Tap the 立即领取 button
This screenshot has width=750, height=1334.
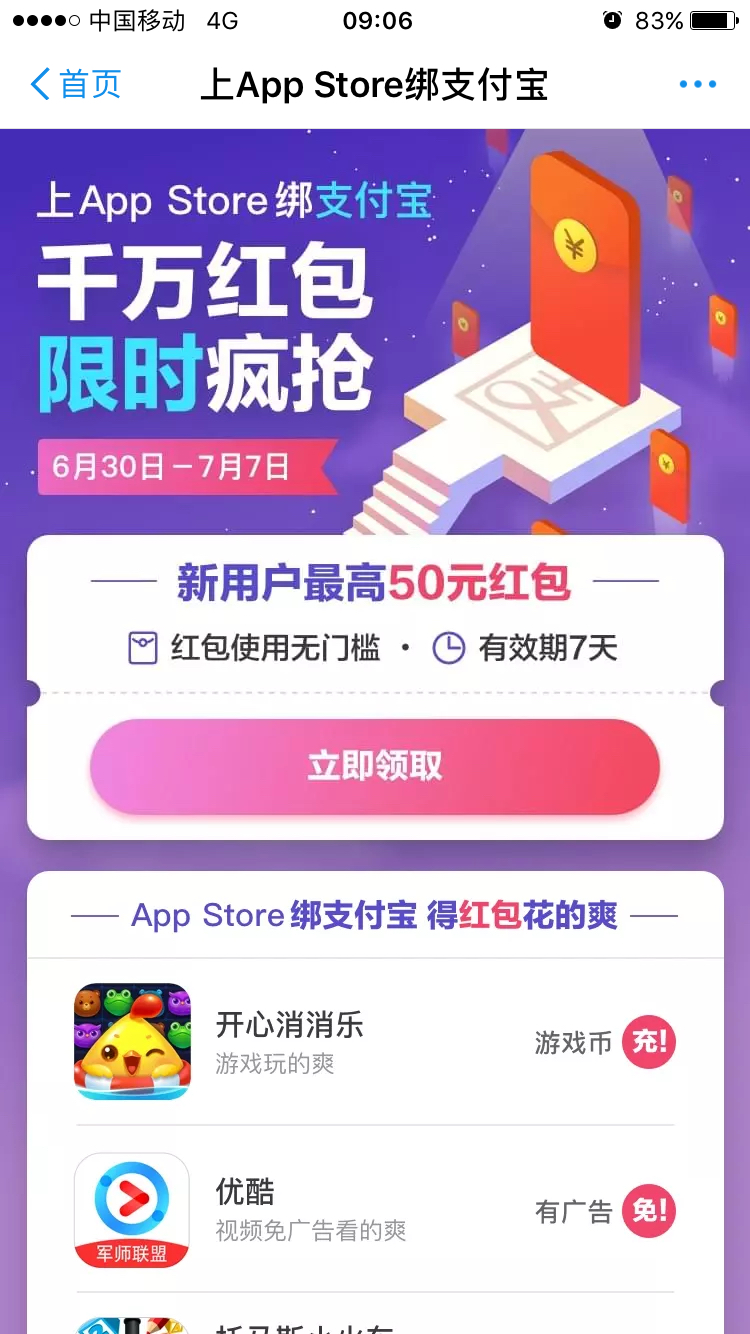click(x=375, y=766)
